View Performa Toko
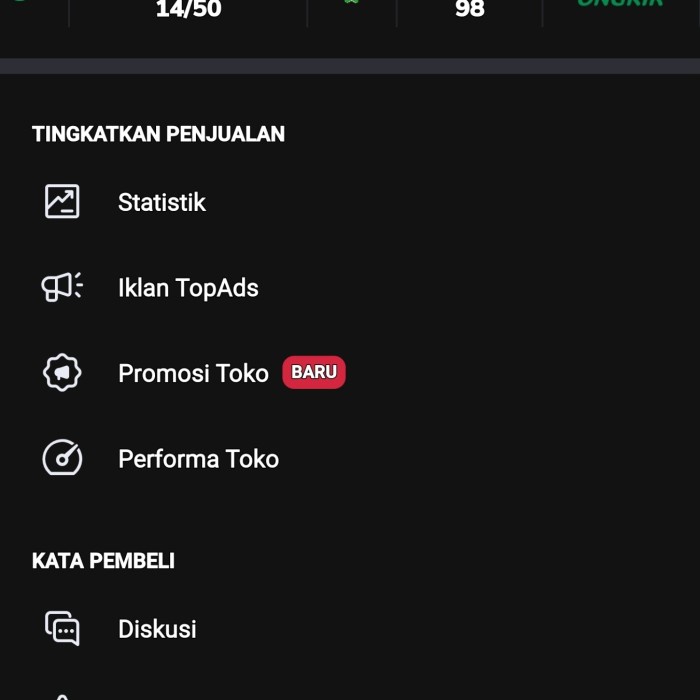Viewport: 700px width, 700px height. pos(198,459)
